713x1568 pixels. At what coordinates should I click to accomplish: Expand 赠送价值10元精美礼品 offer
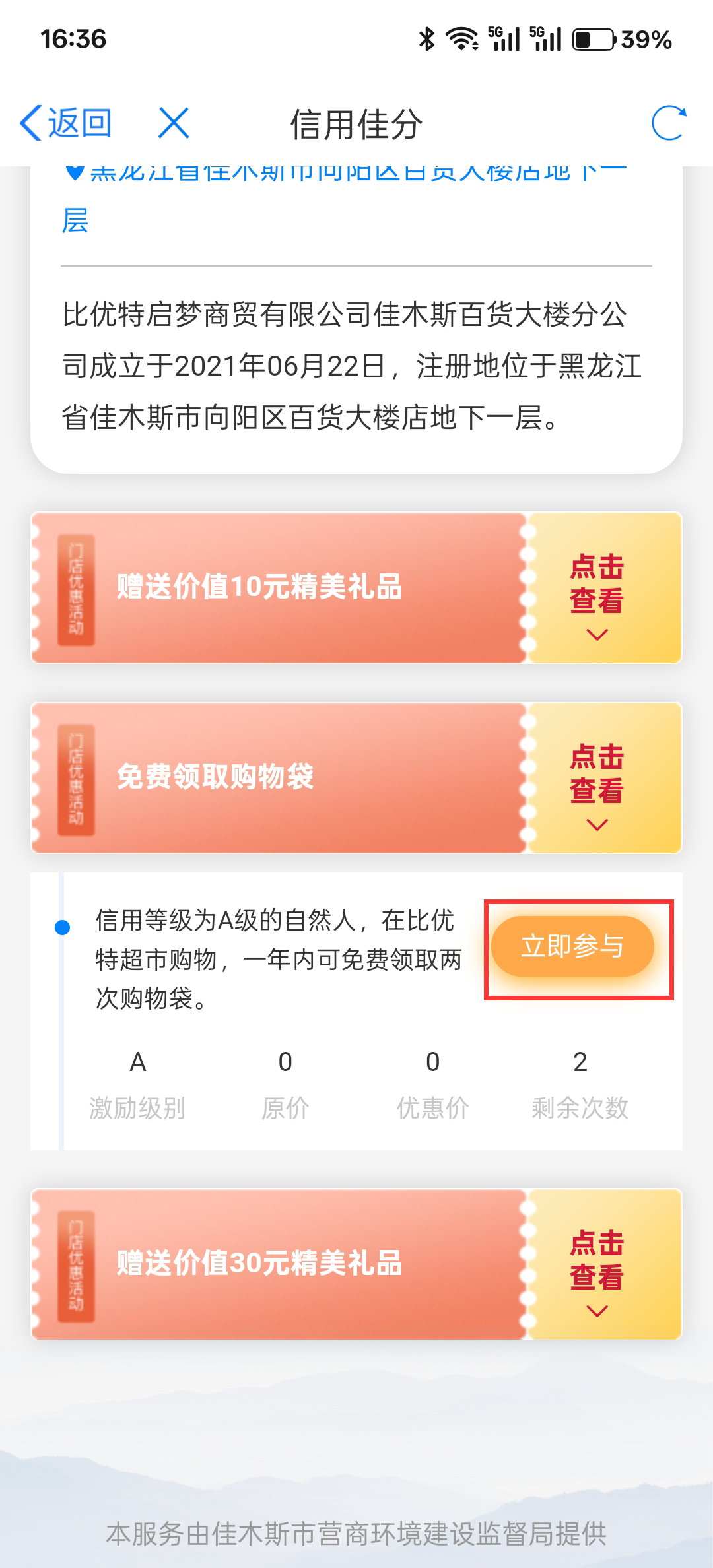pyautogui.click(x=597, y=589)
